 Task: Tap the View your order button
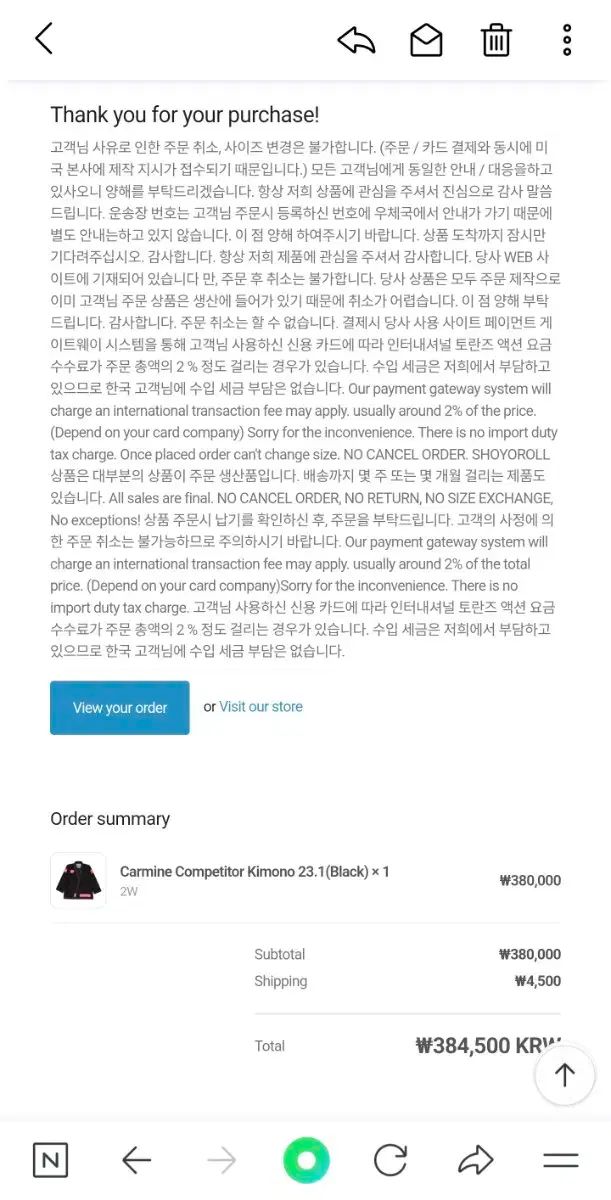point(120,708)
